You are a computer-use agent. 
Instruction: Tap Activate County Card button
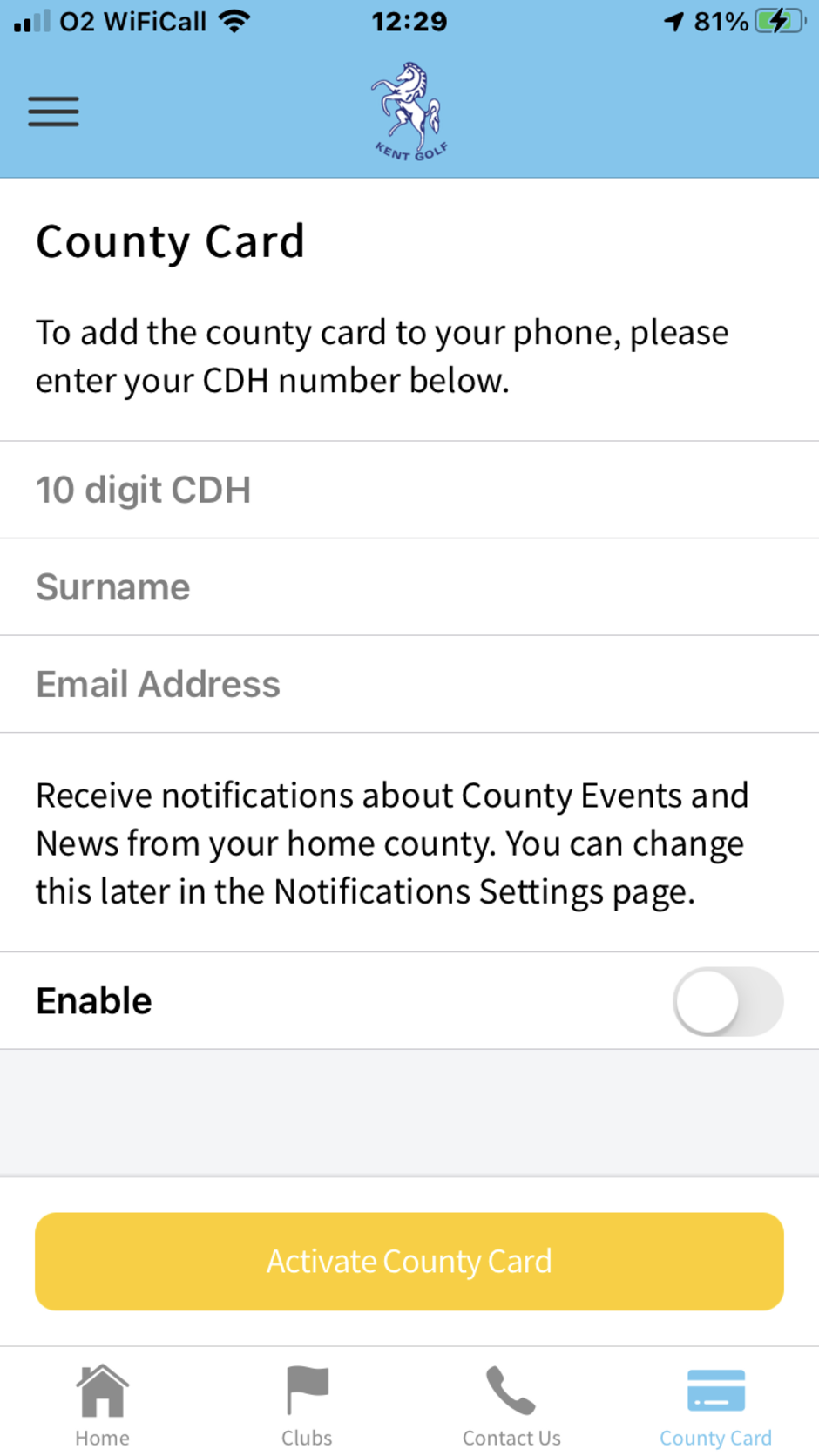coord(409,1261)
